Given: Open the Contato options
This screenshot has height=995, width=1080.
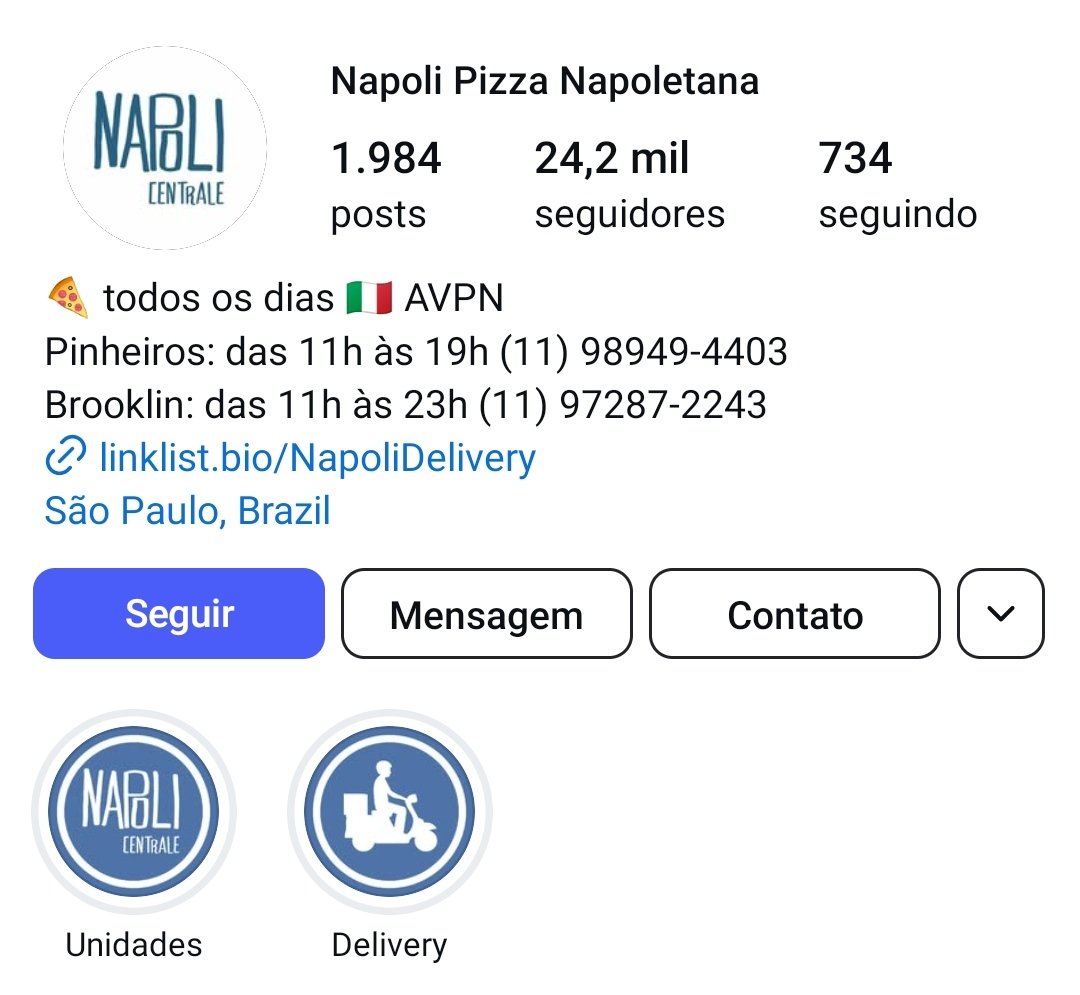Looking at the screenshot, I should tap(795, 614).
